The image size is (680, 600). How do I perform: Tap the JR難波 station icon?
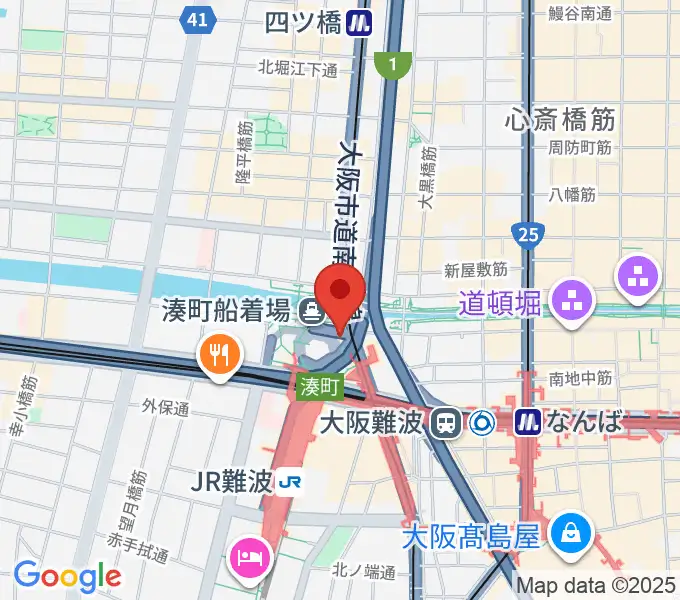tap(291, 482)
